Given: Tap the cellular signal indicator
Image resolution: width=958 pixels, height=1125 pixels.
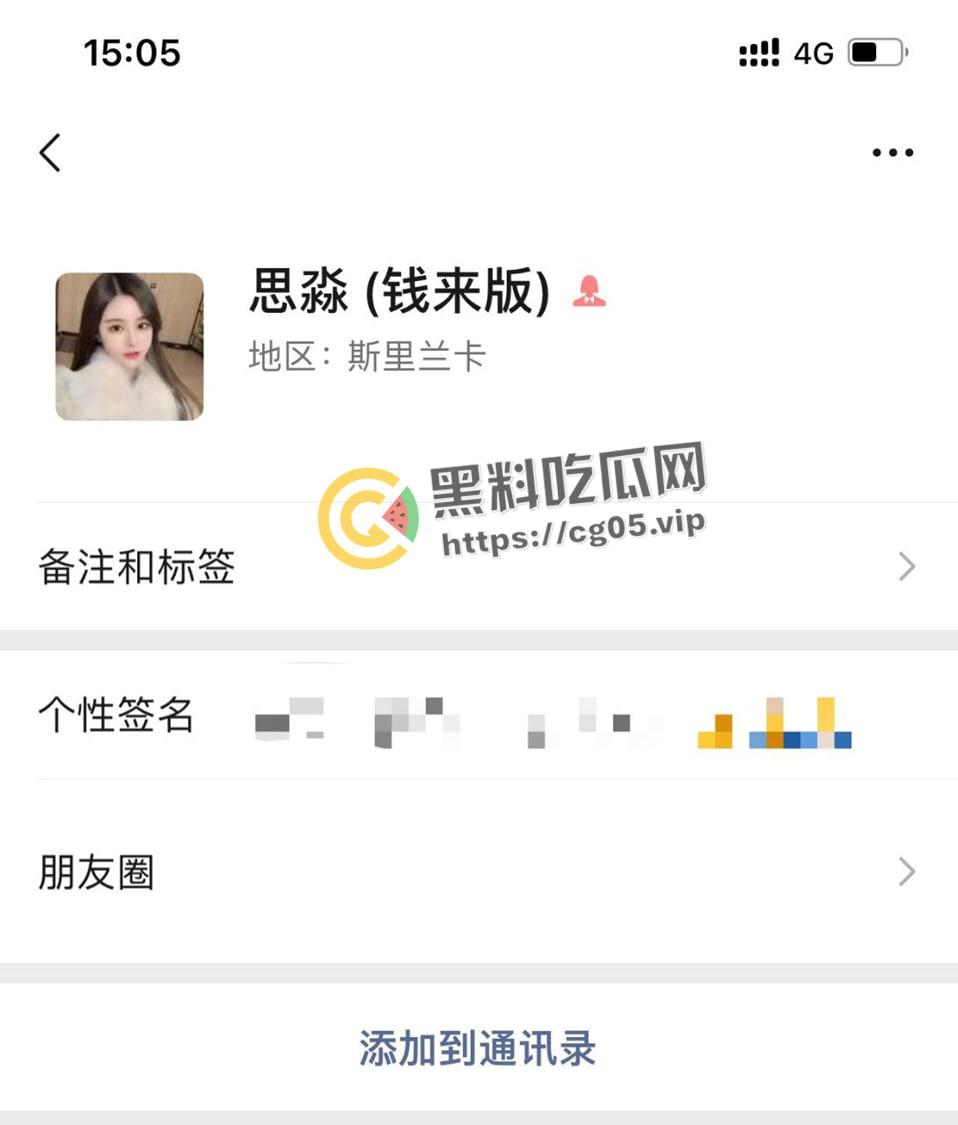Looking at the screenshot, I should click(761, 52).
